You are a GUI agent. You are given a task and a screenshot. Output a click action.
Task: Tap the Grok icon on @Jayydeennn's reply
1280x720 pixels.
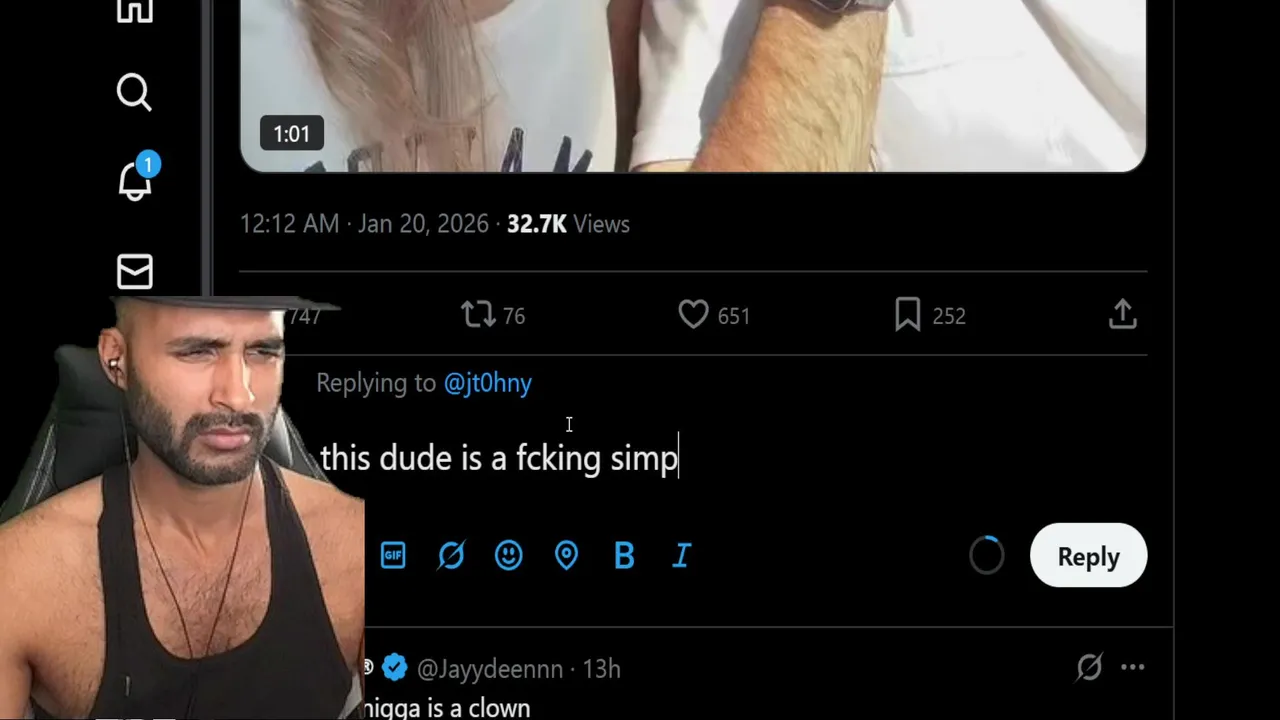1088,667
